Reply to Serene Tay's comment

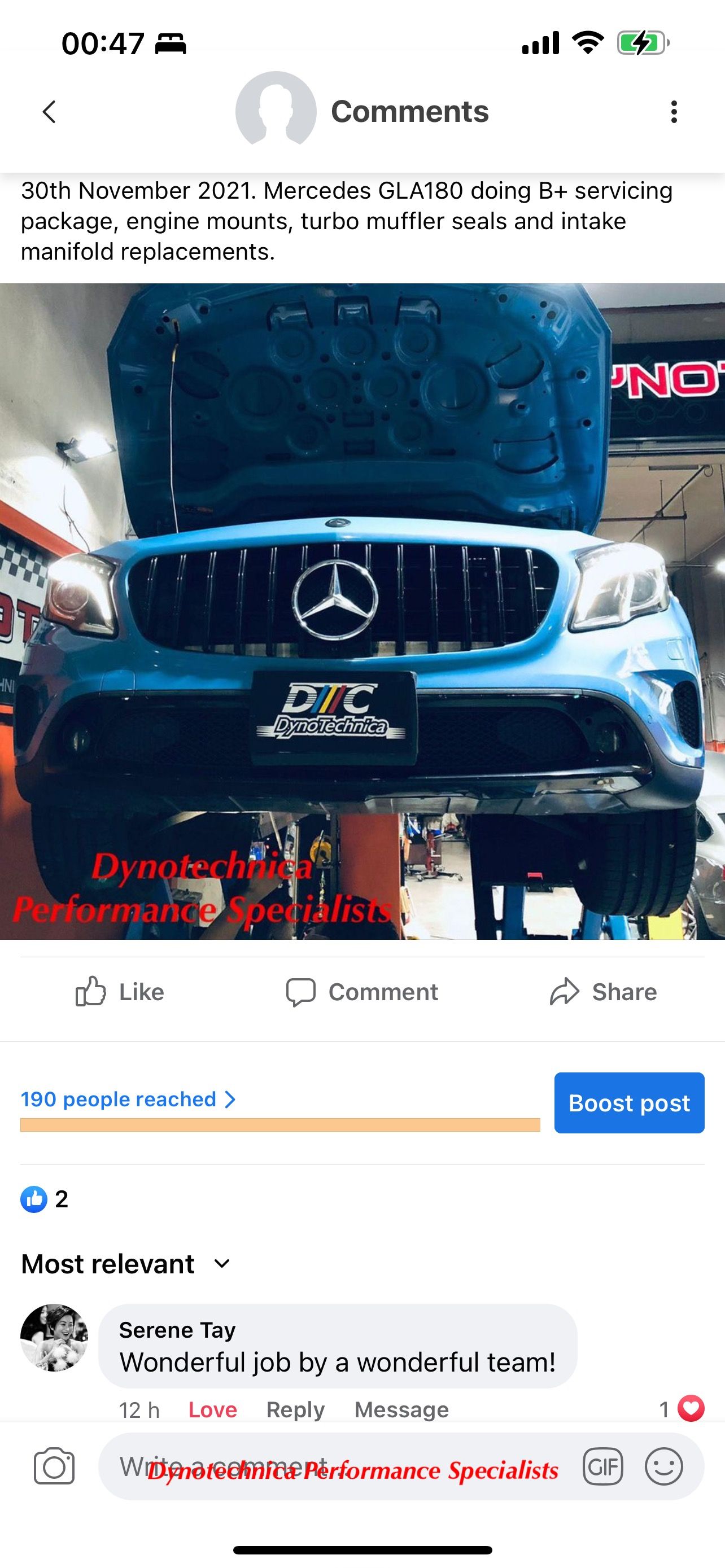pyautogui.click(x=295, y=1410)
